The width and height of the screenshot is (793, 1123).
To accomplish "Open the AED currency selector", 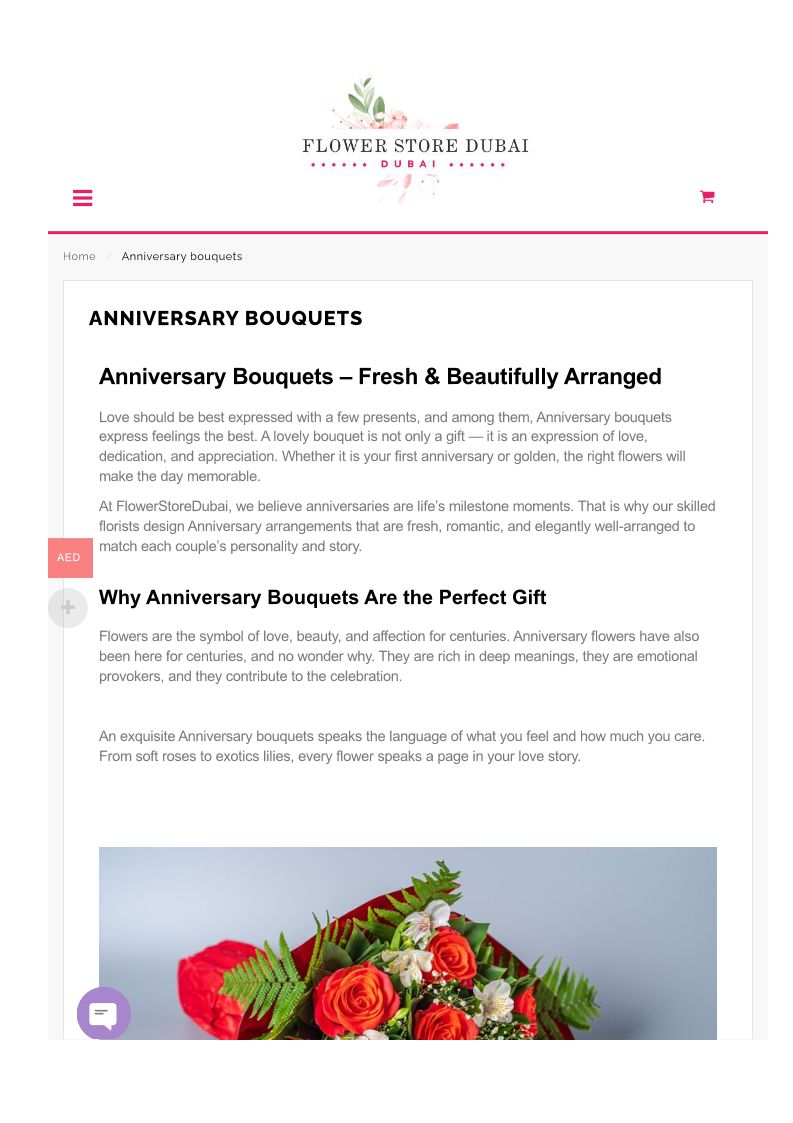I will pos(70,558).
